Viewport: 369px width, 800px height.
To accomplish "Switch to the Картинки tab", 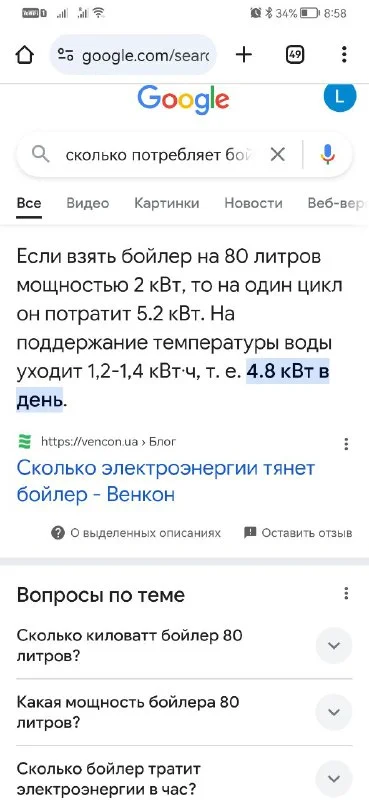I will [x=167, y=203].
